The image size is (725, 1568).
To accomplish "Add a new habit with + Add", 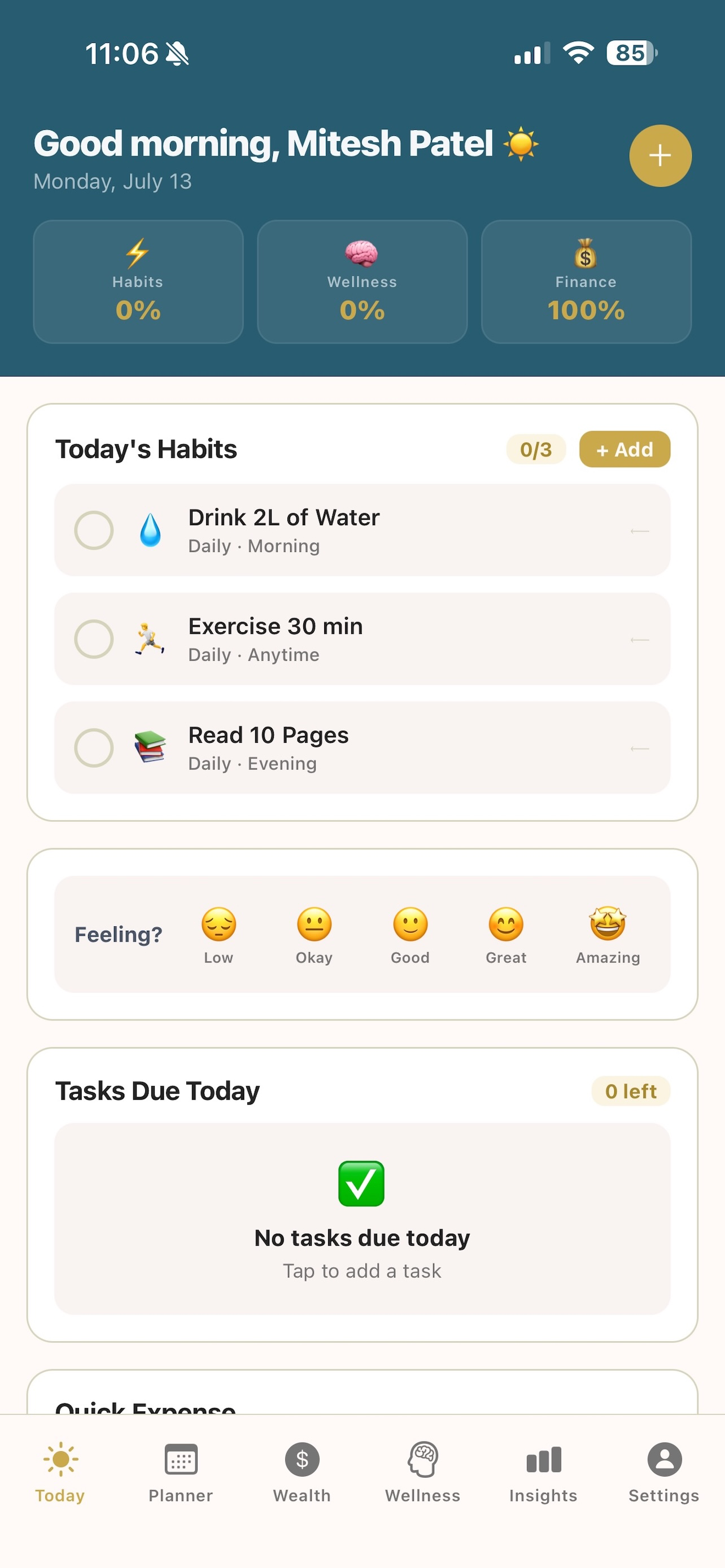I will click(x=624, y=449).
